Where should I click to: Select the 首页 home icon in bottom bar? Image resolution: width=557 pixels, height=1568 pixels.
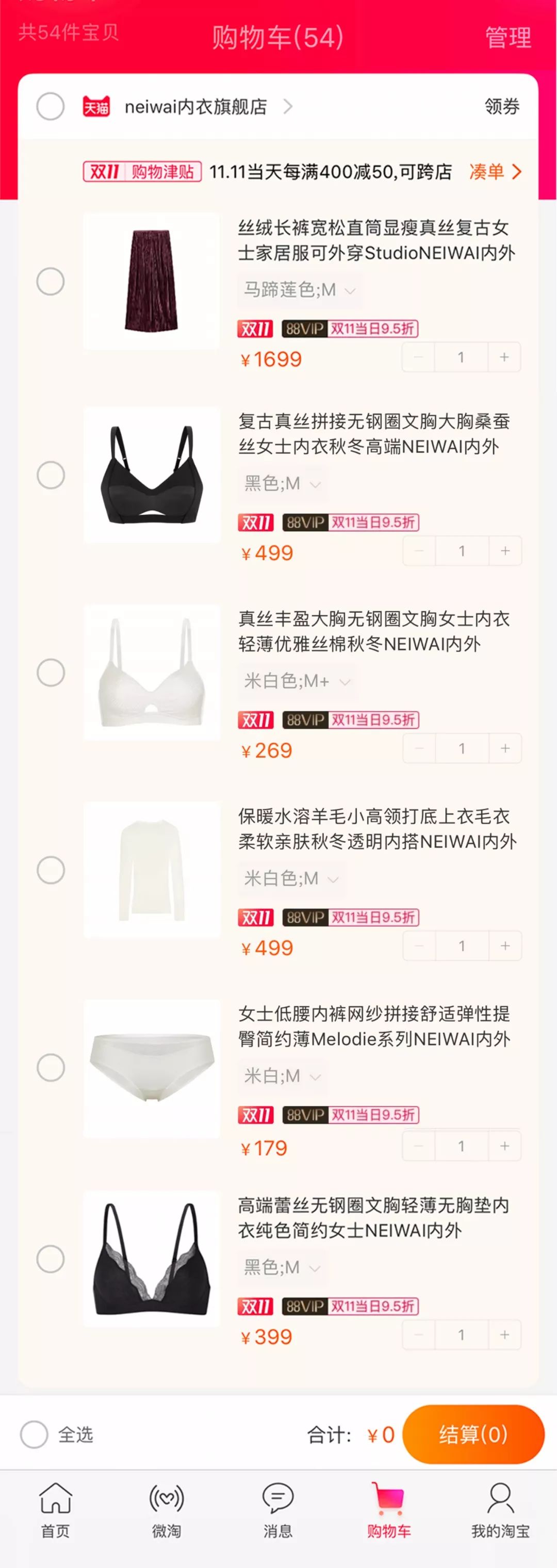point(55,1501)
